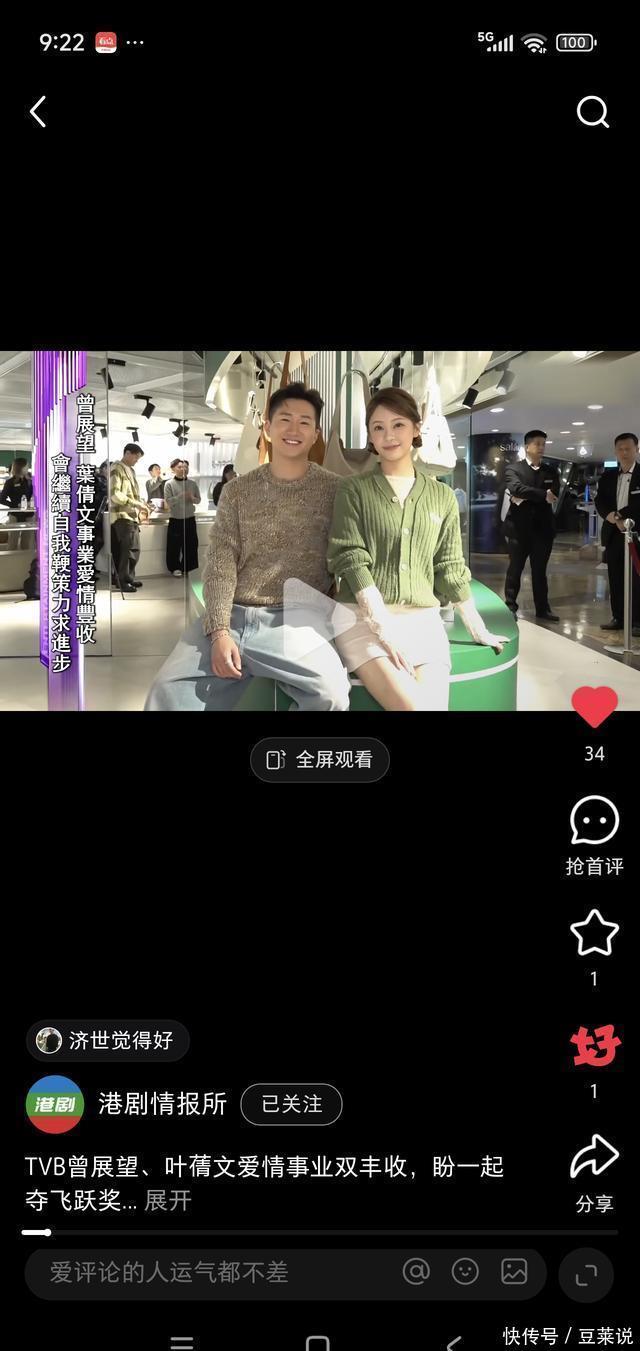Viewport: 640px width, 1351px height.
Task: Tap the 已关注 follow button
Action: (x=291, y=1104)
